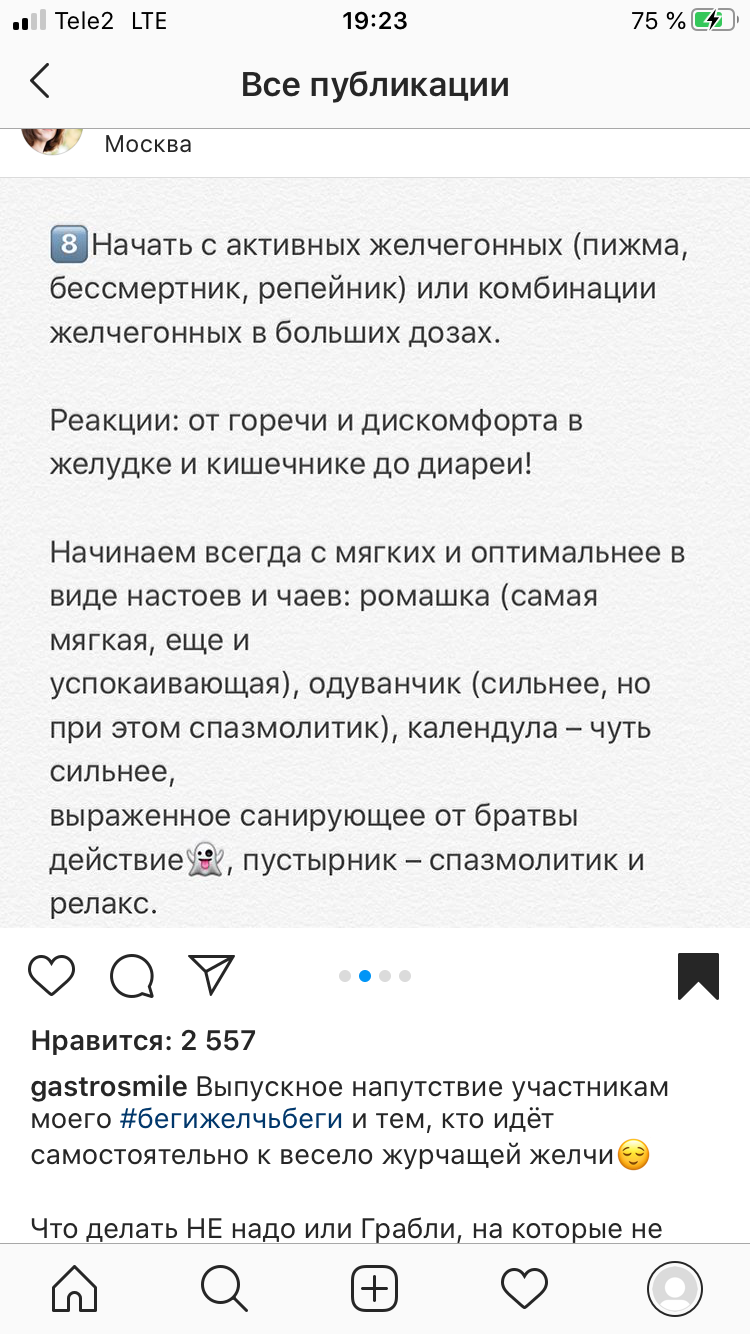
Task: Remove post from saved bookmarks
Action: click(698, 975)
